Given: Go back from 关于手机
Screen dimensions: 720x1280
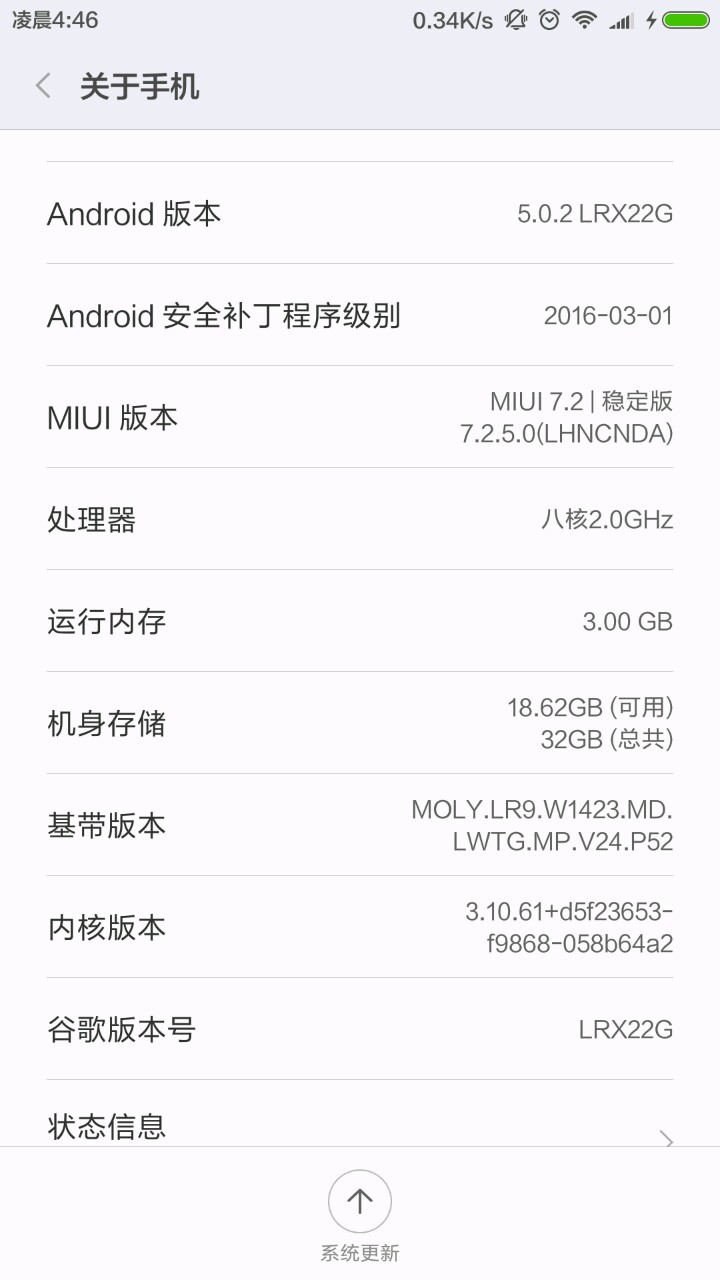Looking at the screenshot, I should pyautogui.click(x=43, y=87).
